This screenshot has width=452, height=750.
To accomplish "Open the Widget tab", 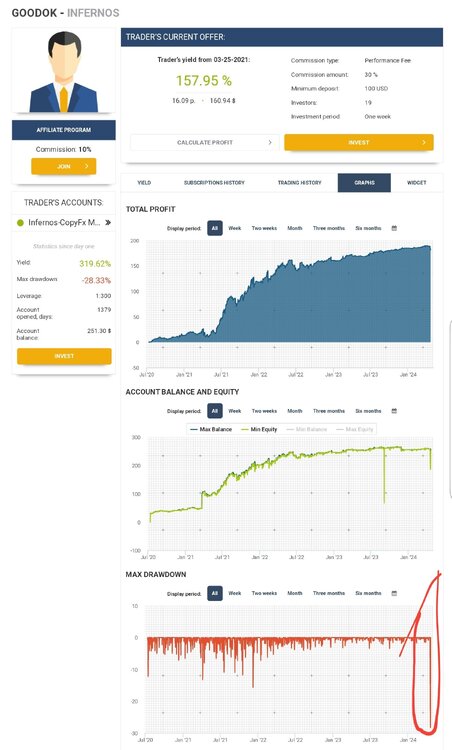I will tap(416, 183).
